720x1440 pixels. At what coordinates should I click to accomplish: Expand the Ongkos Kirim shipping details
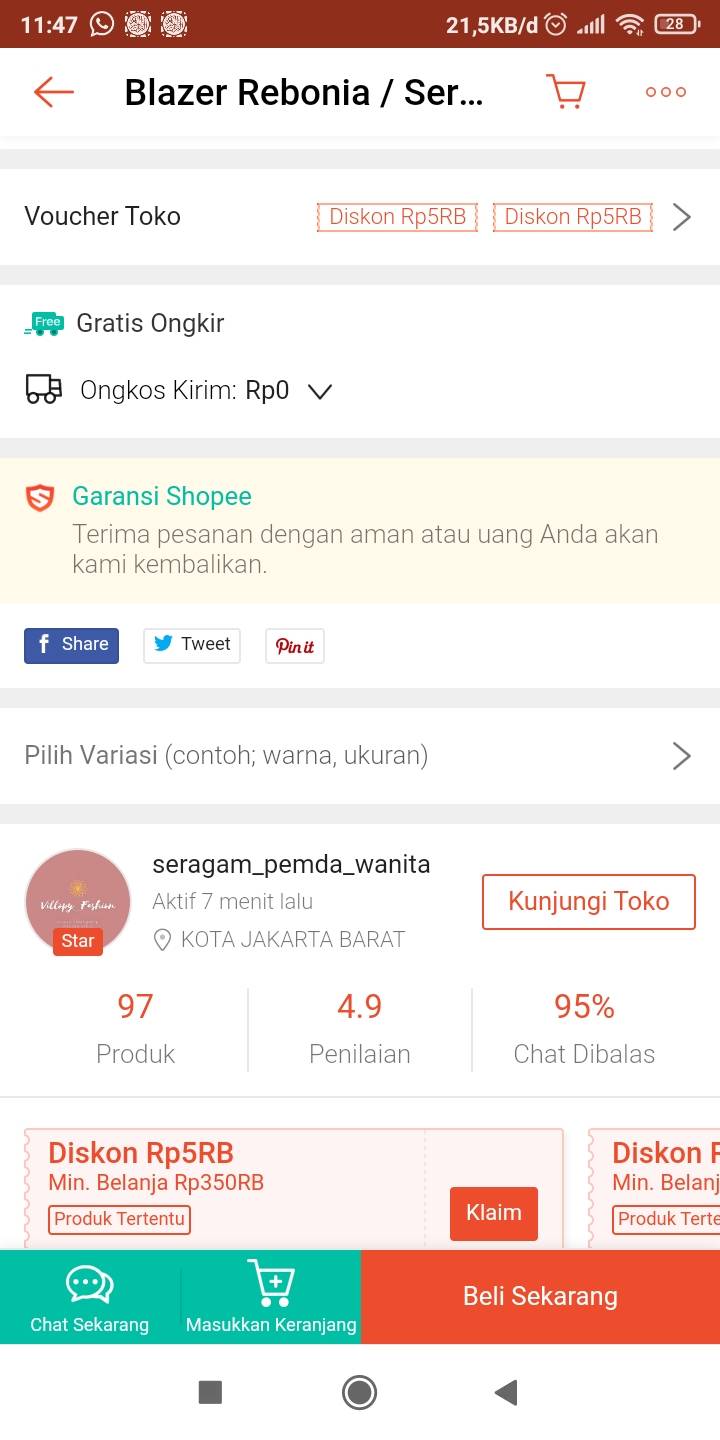click(319, 391)
